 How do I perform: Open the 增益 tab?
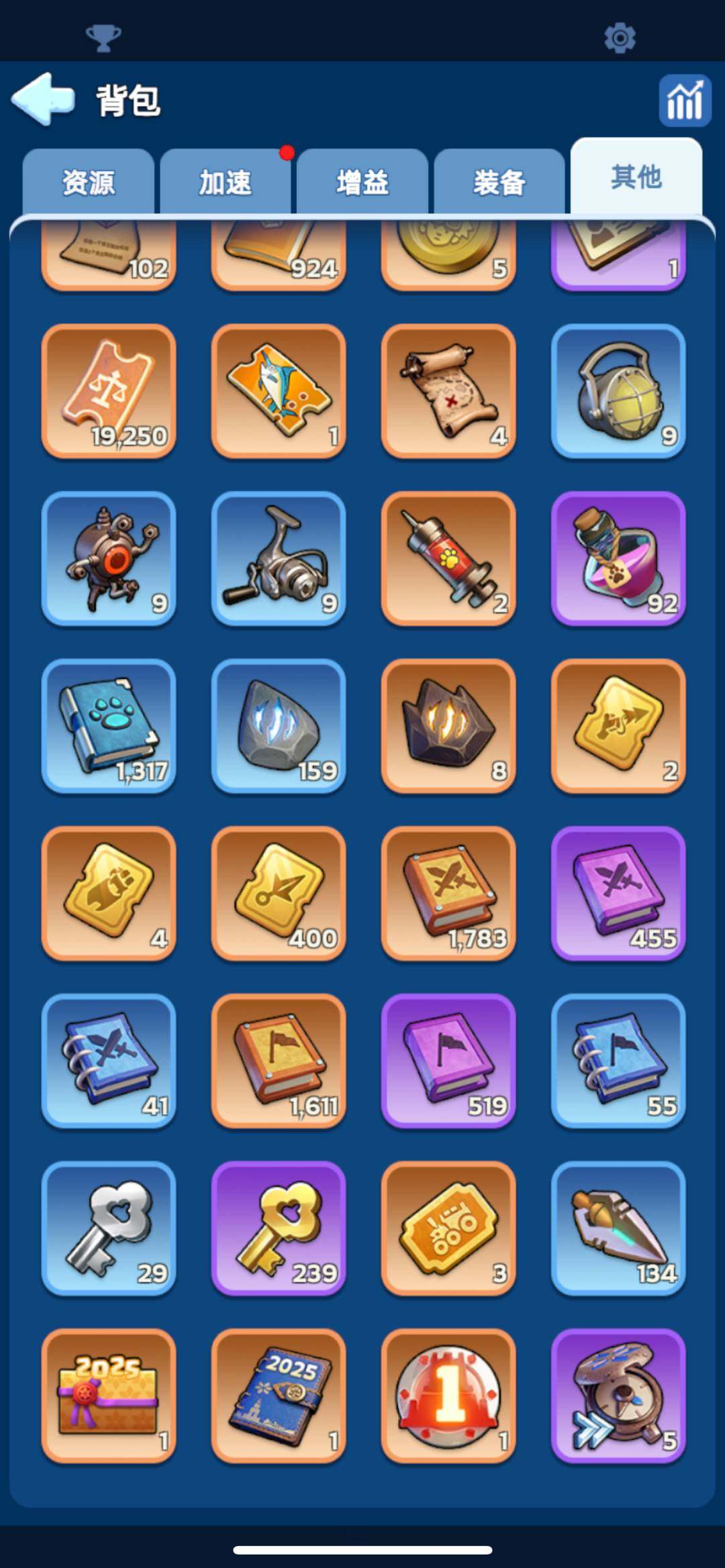click(x=362, y=182)
